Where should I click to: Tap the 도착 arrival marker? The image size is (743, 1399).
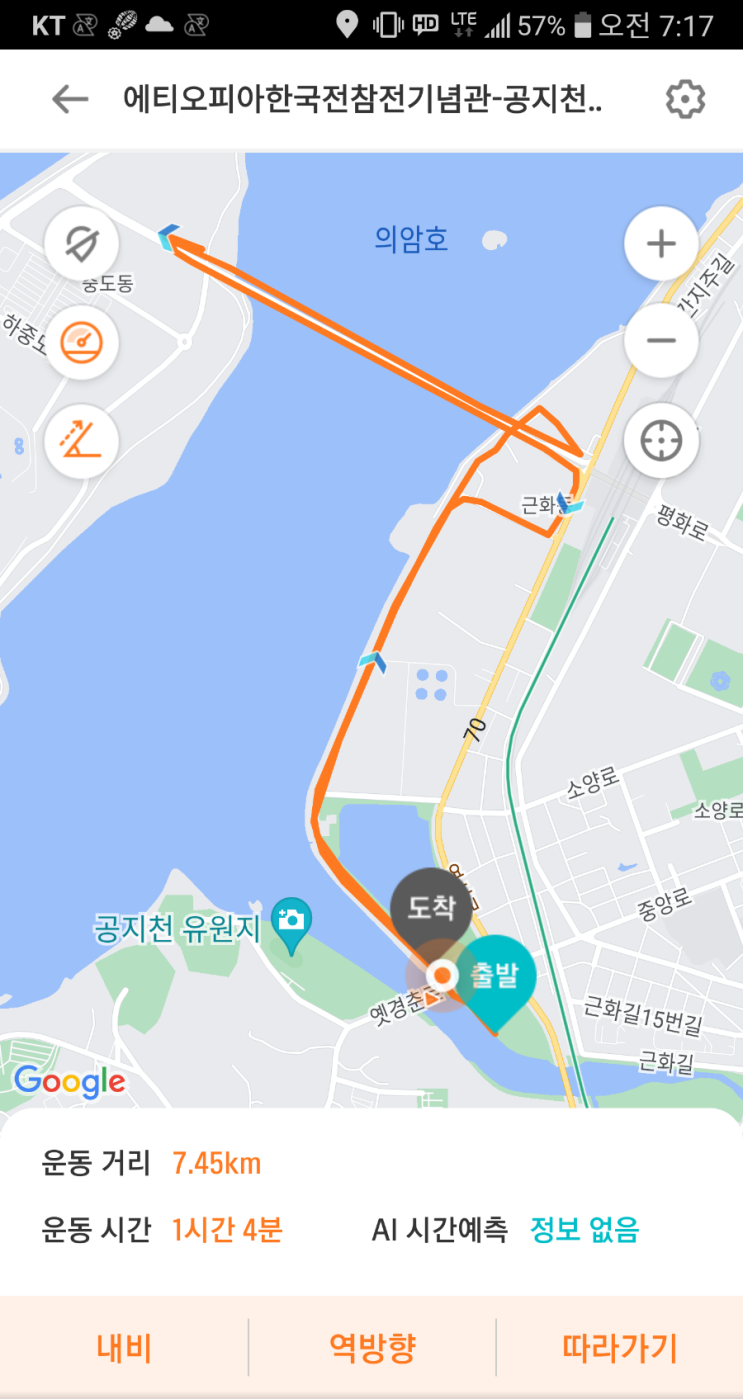coord(431,906)
